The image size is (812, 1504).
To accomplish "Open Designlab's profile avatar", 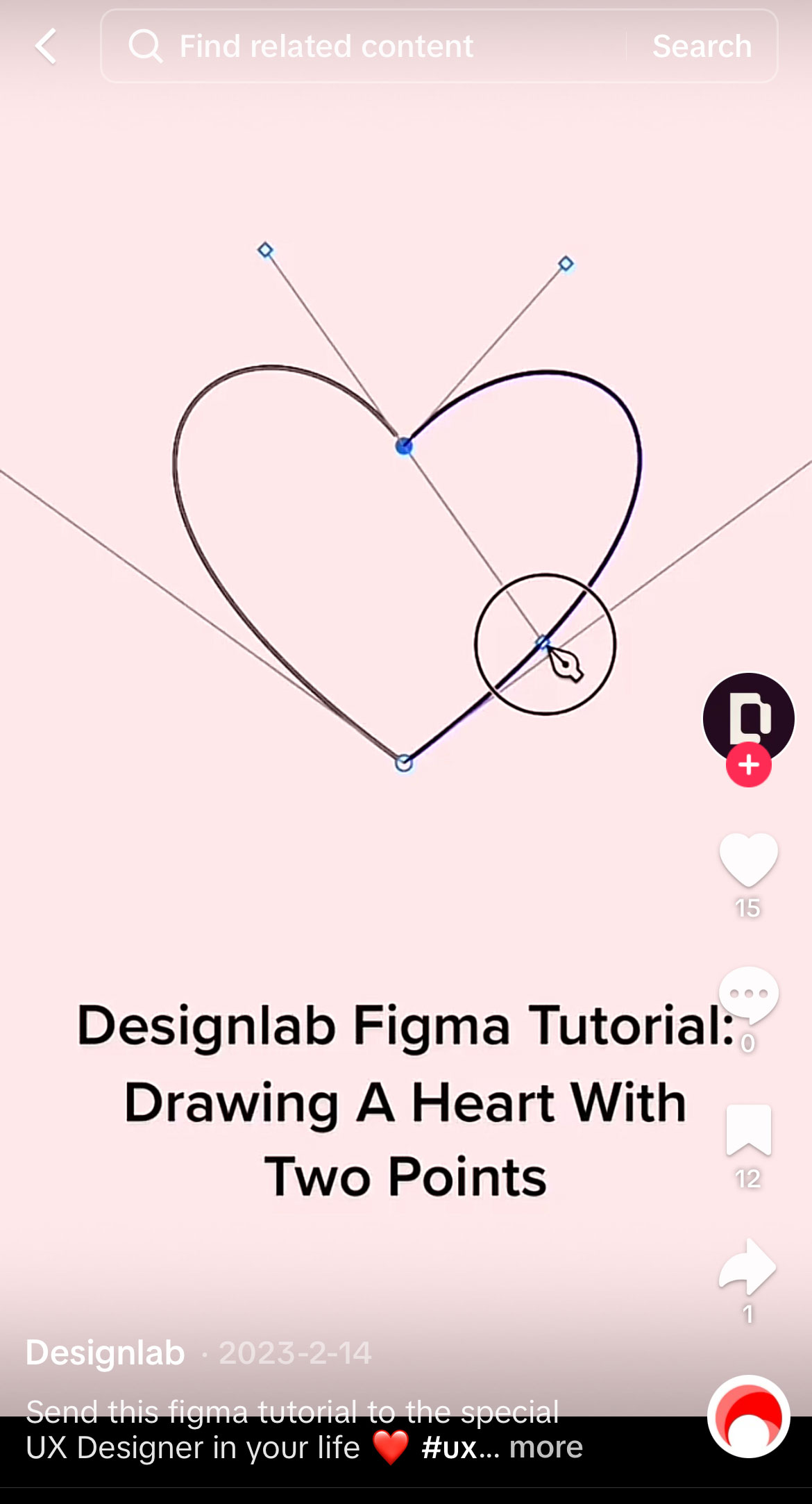I will 748,719.
